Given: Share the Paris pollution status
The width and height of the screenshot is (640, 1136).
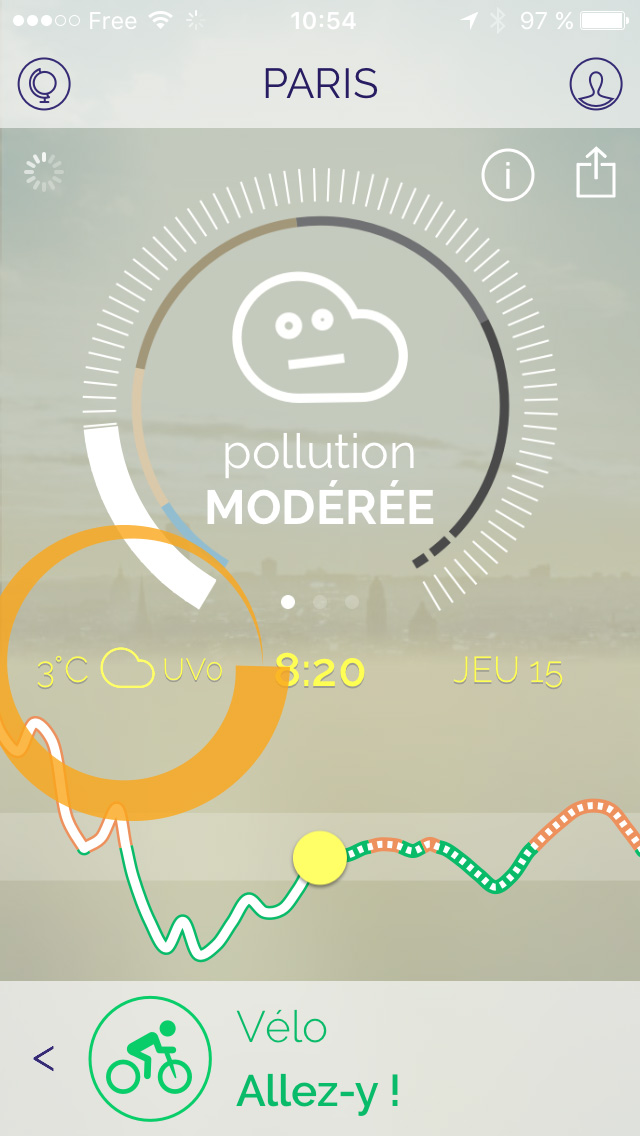Looking at the screenshot, I should [596, 172].
